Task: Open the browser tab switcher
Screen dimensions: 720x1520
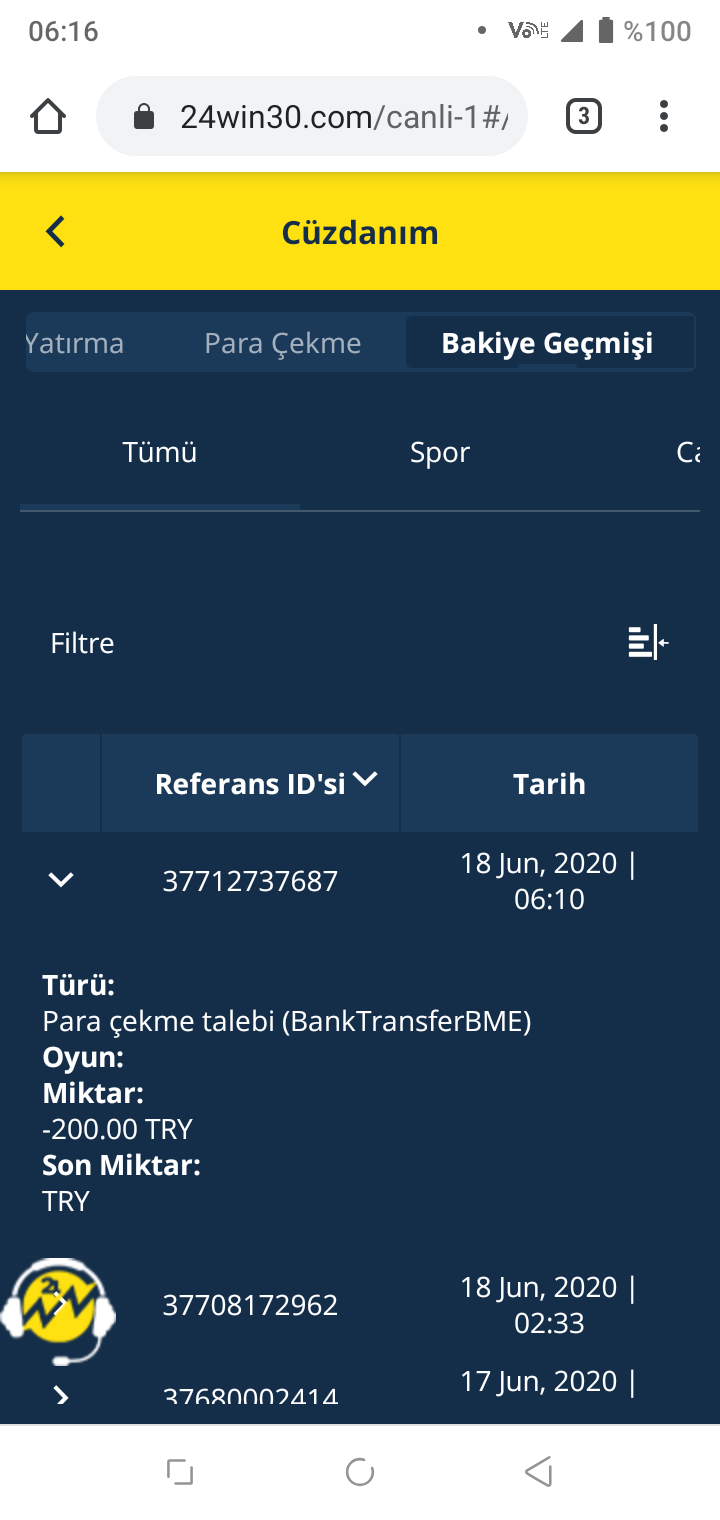Action: [584, 117]
